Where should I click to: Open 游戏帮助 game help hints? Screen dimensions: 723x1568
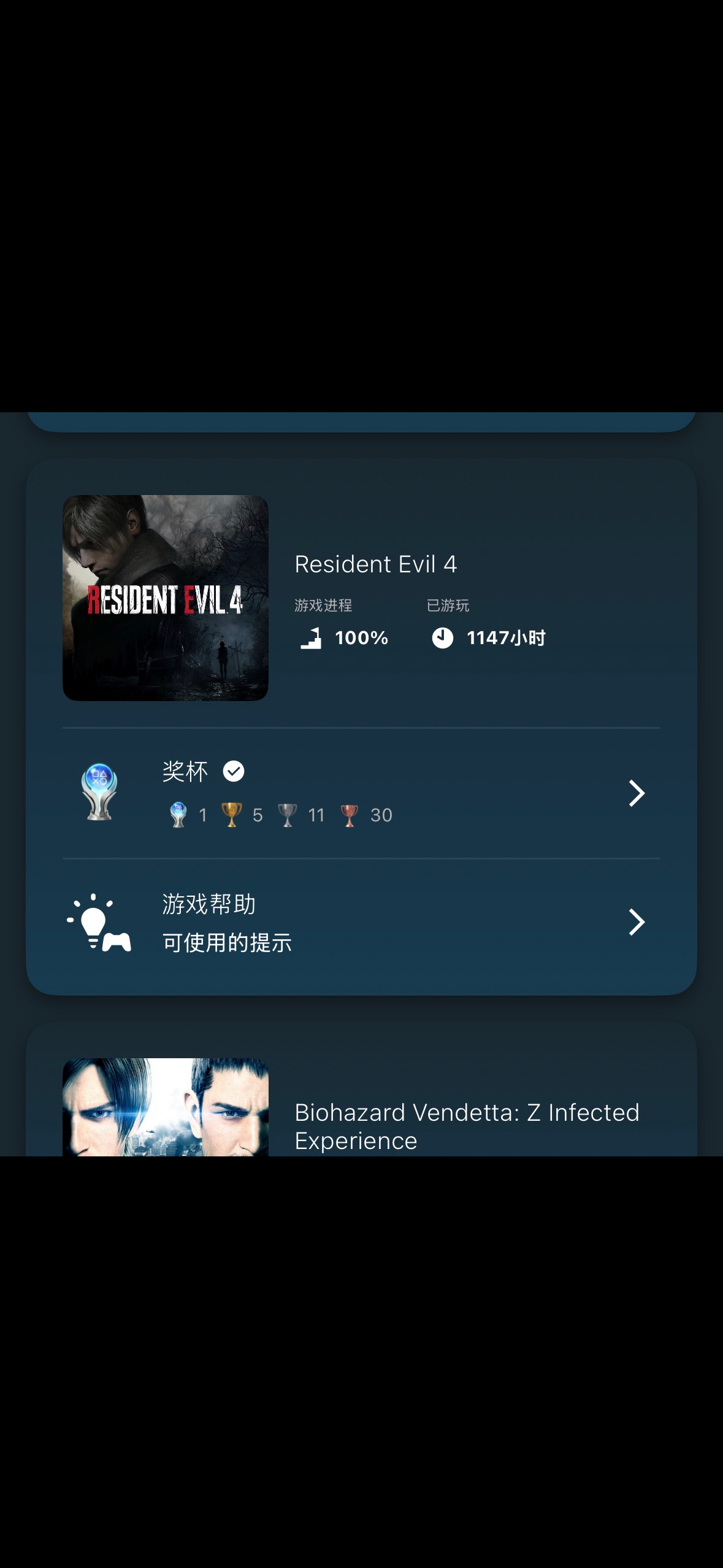pyautogui.click(x=361, y=922)
